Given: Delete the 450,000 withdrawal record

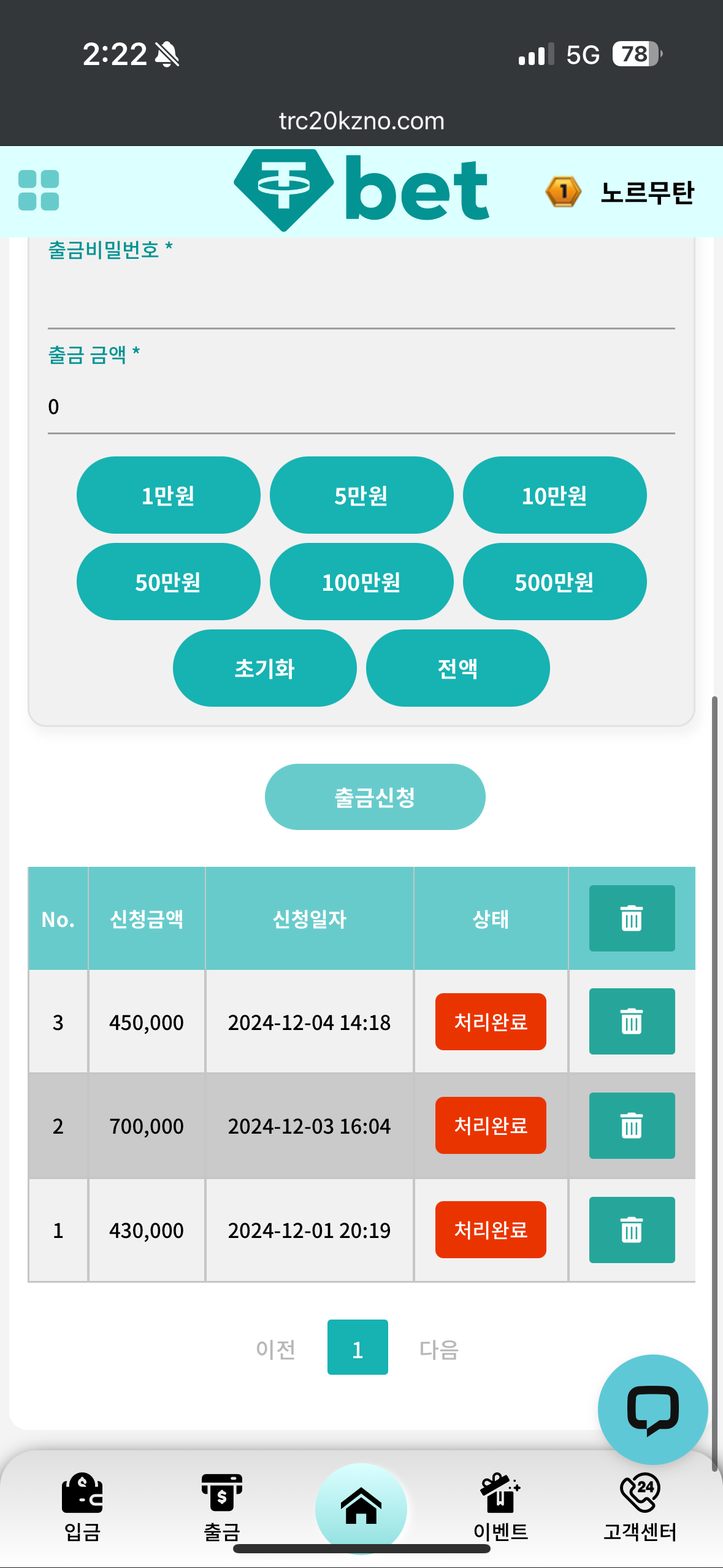Looking at the screenshot, I should [632, 1021].
